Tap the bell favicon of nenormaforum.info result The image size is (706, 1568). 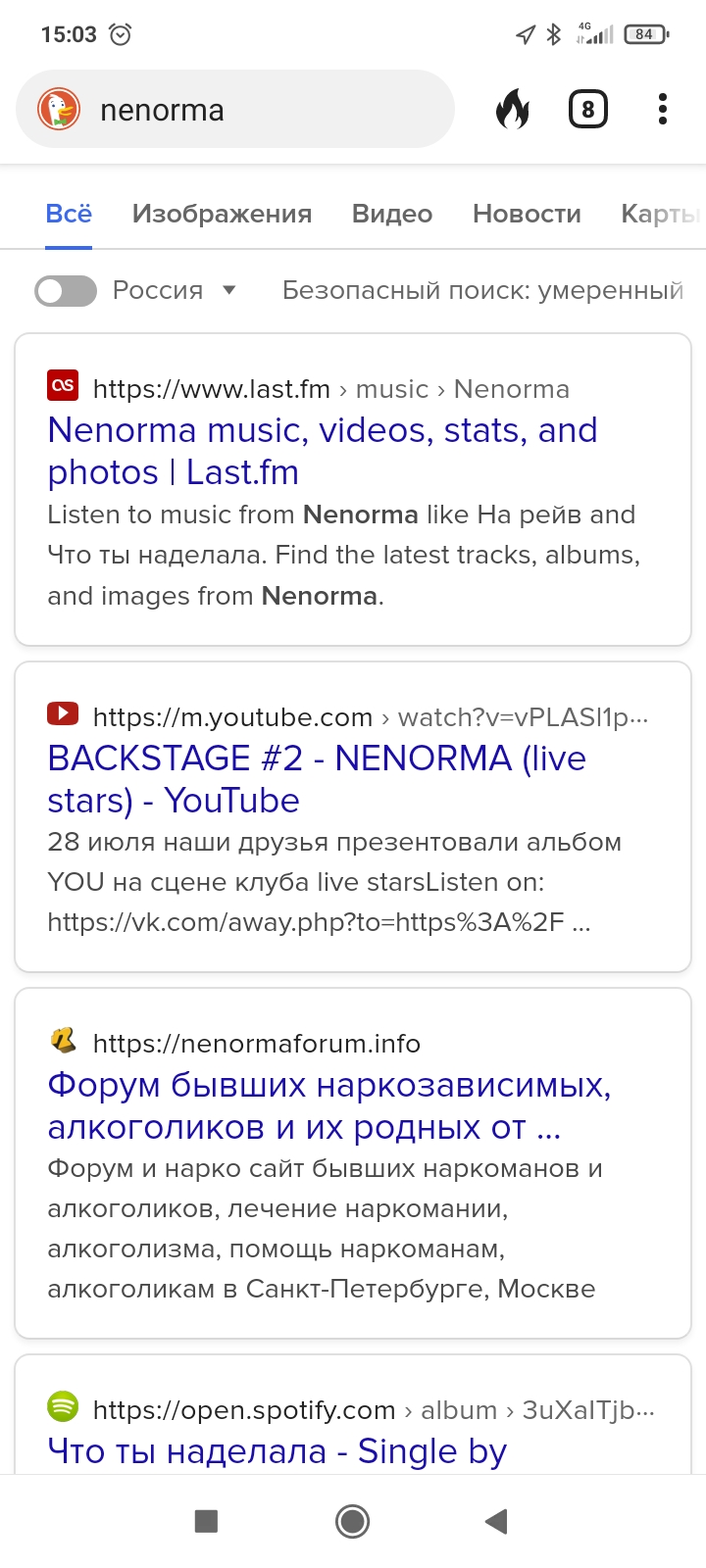[x=62, y=1042]
